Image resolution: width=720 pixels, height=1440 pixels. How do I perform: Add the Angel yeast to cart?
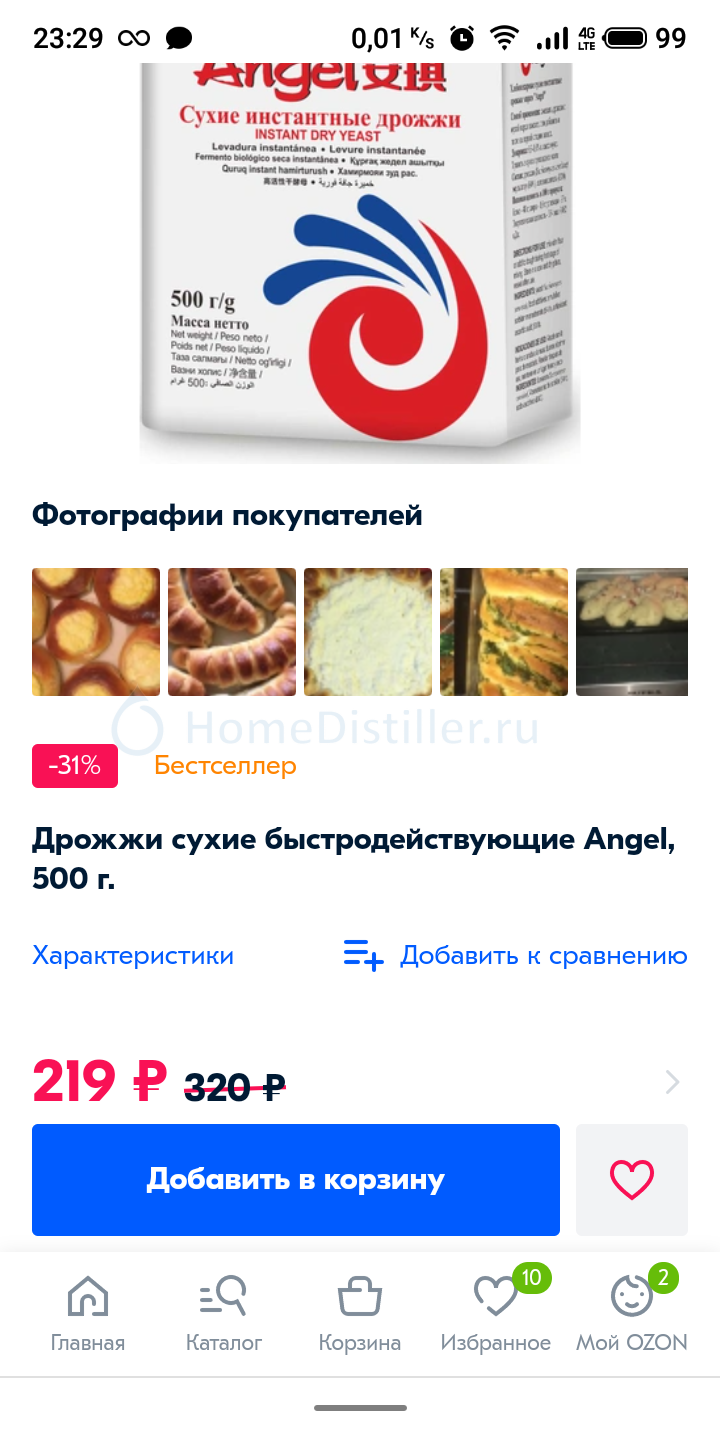click(296, 1180)
